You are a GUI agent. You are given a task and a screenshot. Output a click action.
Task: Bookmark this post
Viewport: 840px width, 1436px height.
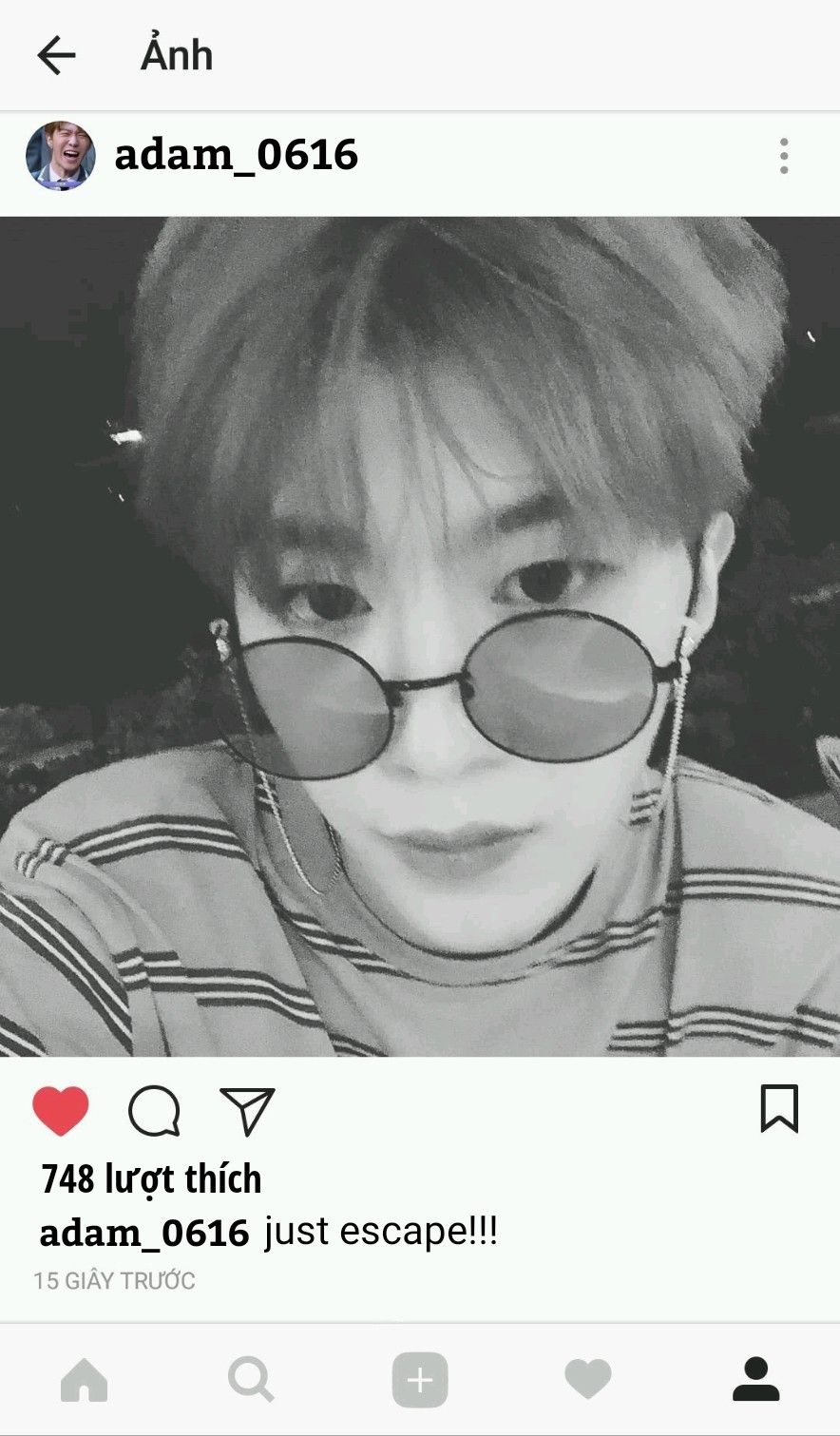pyautogui.click(x=779, y=1108)
